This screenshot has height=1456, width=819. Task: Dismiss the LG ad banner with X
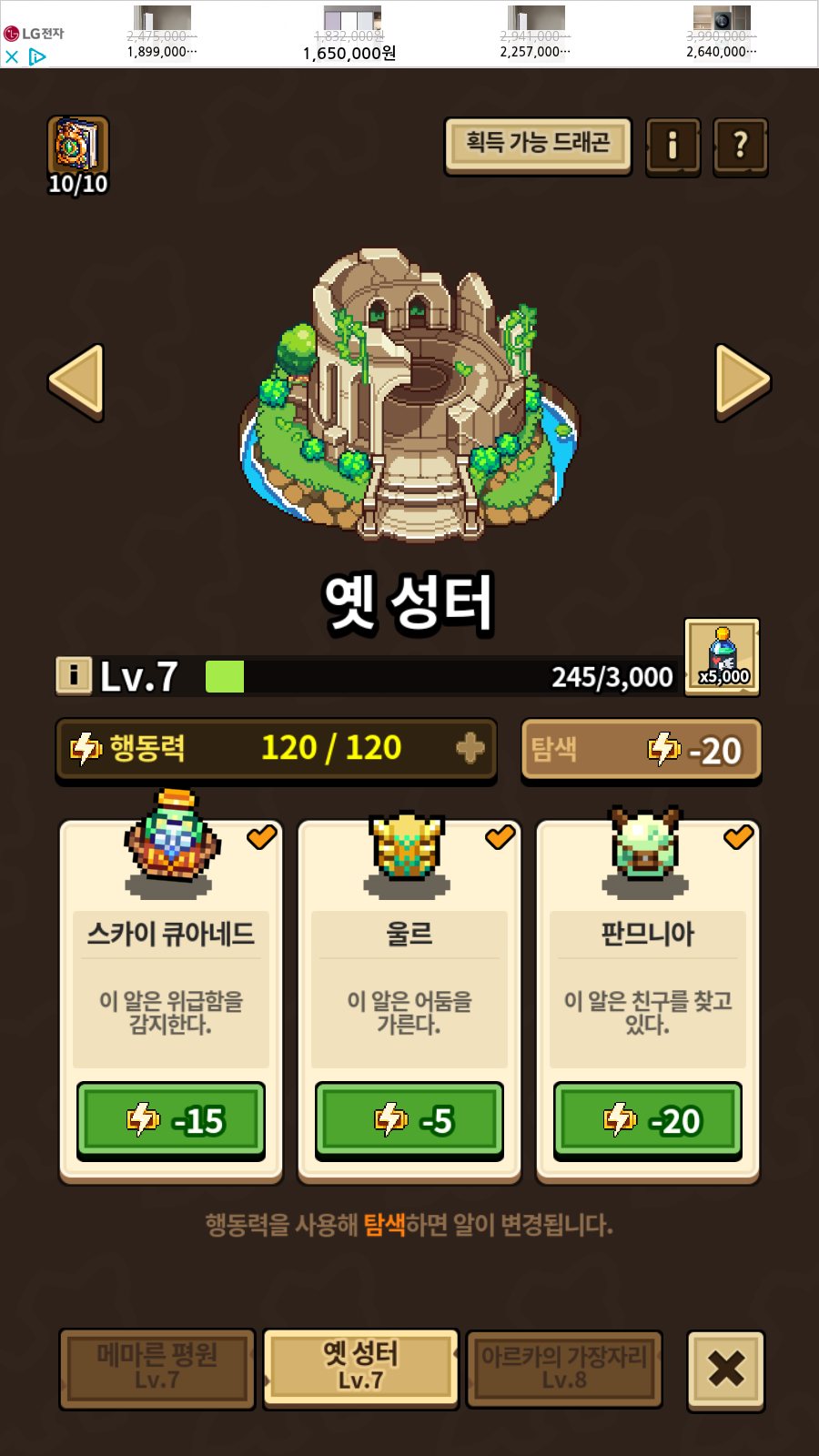(12, 57)
